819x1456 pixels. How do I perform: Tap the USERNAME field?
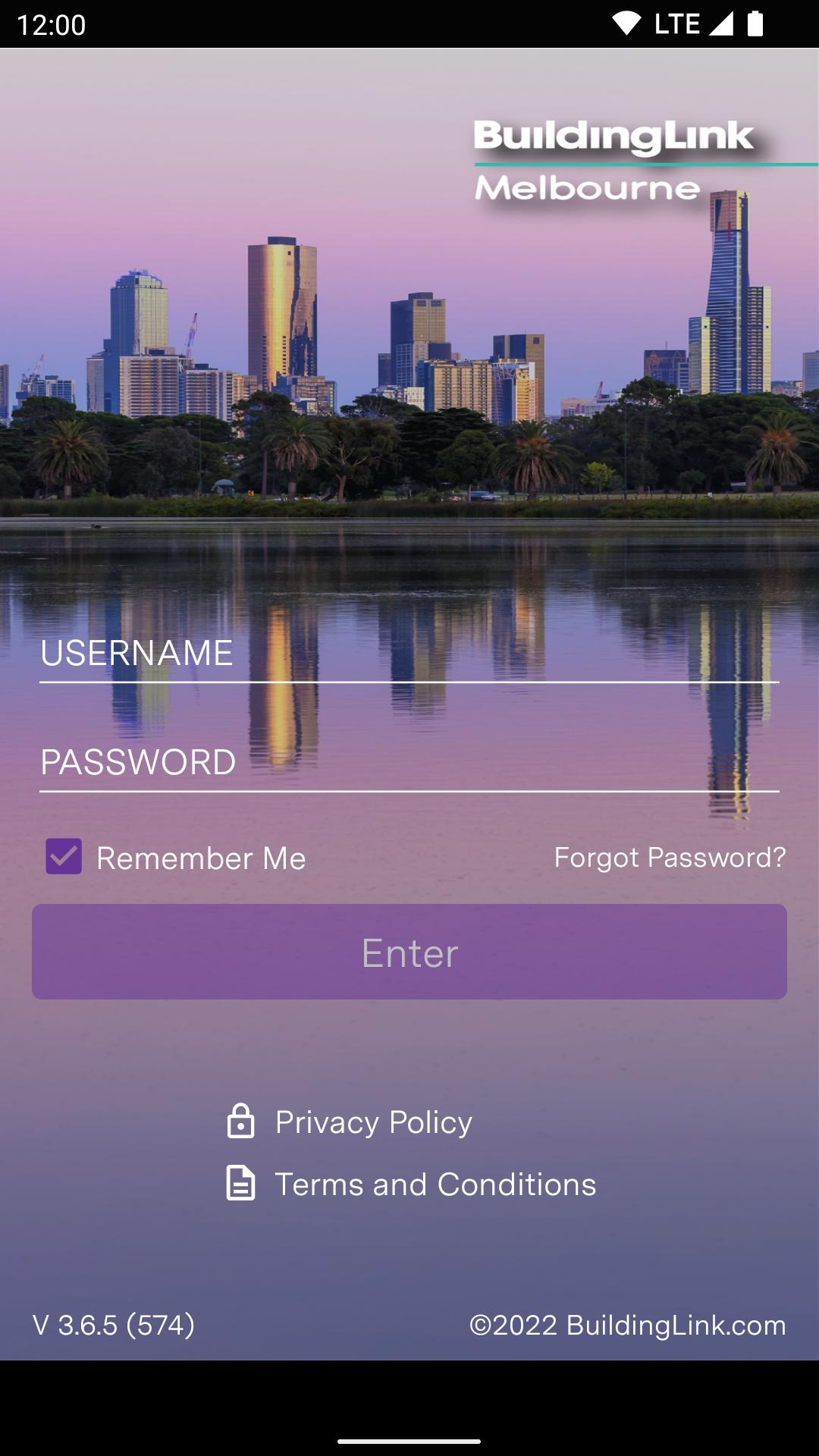pyautogui.click(x=409, y=654)
